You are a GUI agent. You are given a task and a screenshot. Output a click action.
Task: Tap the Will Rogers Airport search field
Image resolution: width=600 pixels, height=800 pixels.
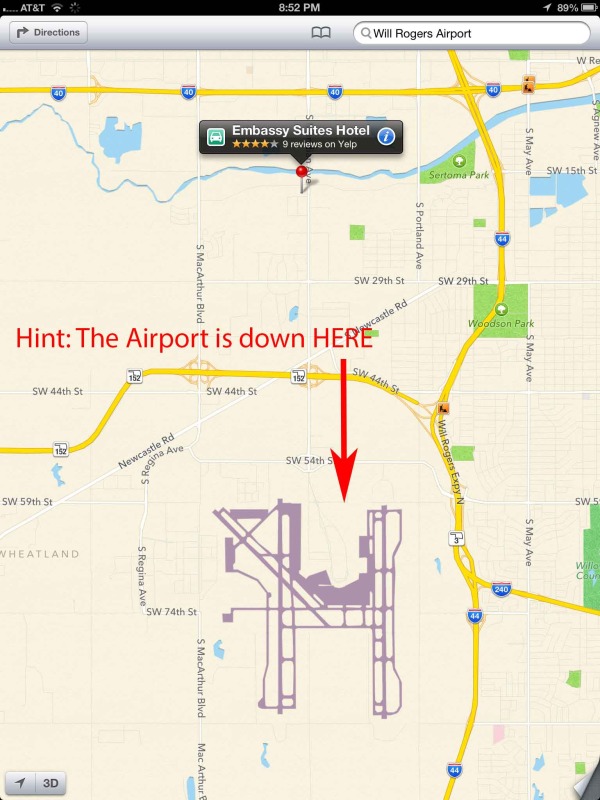pyautogui.click(x=472, y=33)
